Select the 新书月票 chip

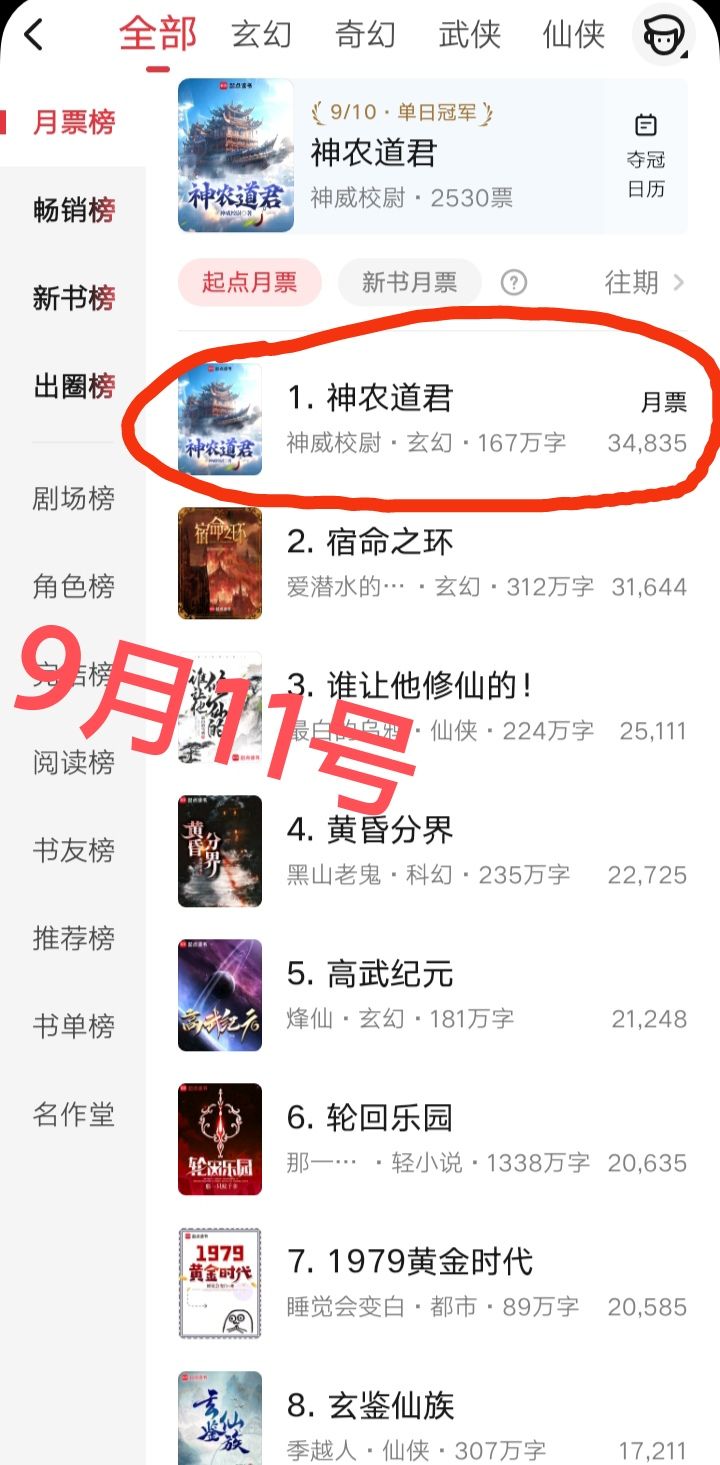pos(409,283)
